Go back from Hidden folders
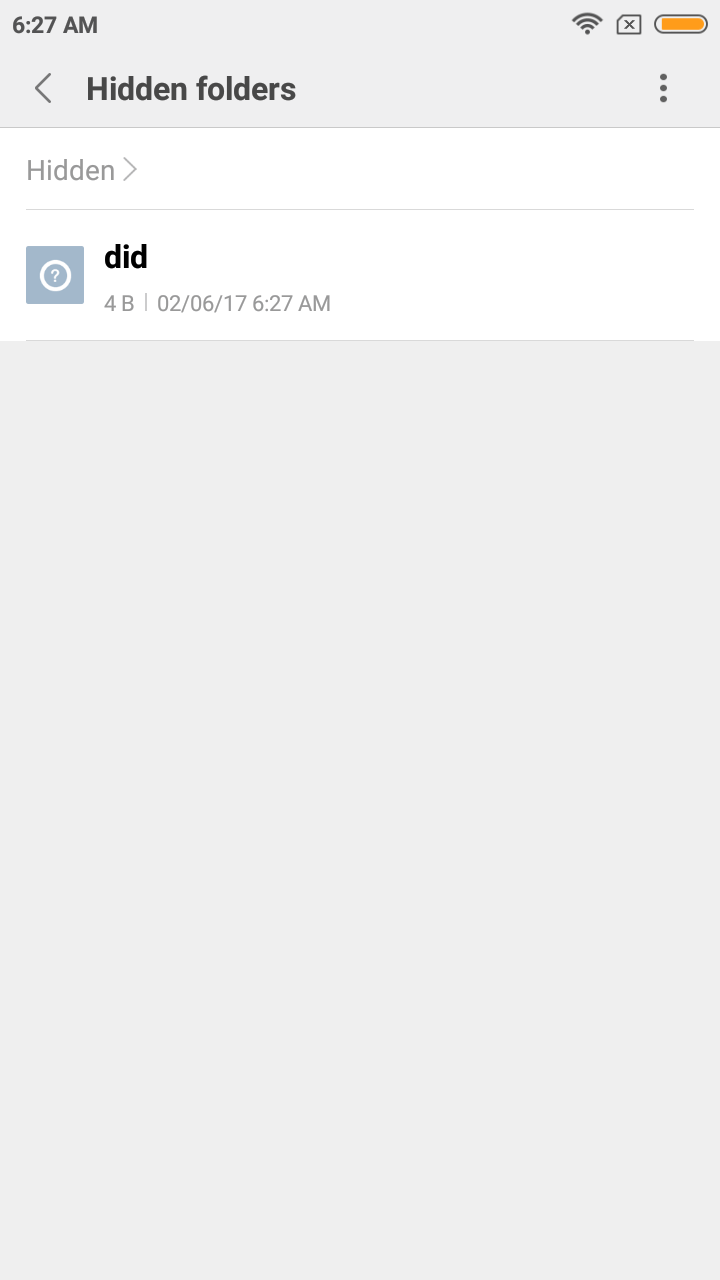The width and height of the screenshot is (720, 1280). [43, 88]
